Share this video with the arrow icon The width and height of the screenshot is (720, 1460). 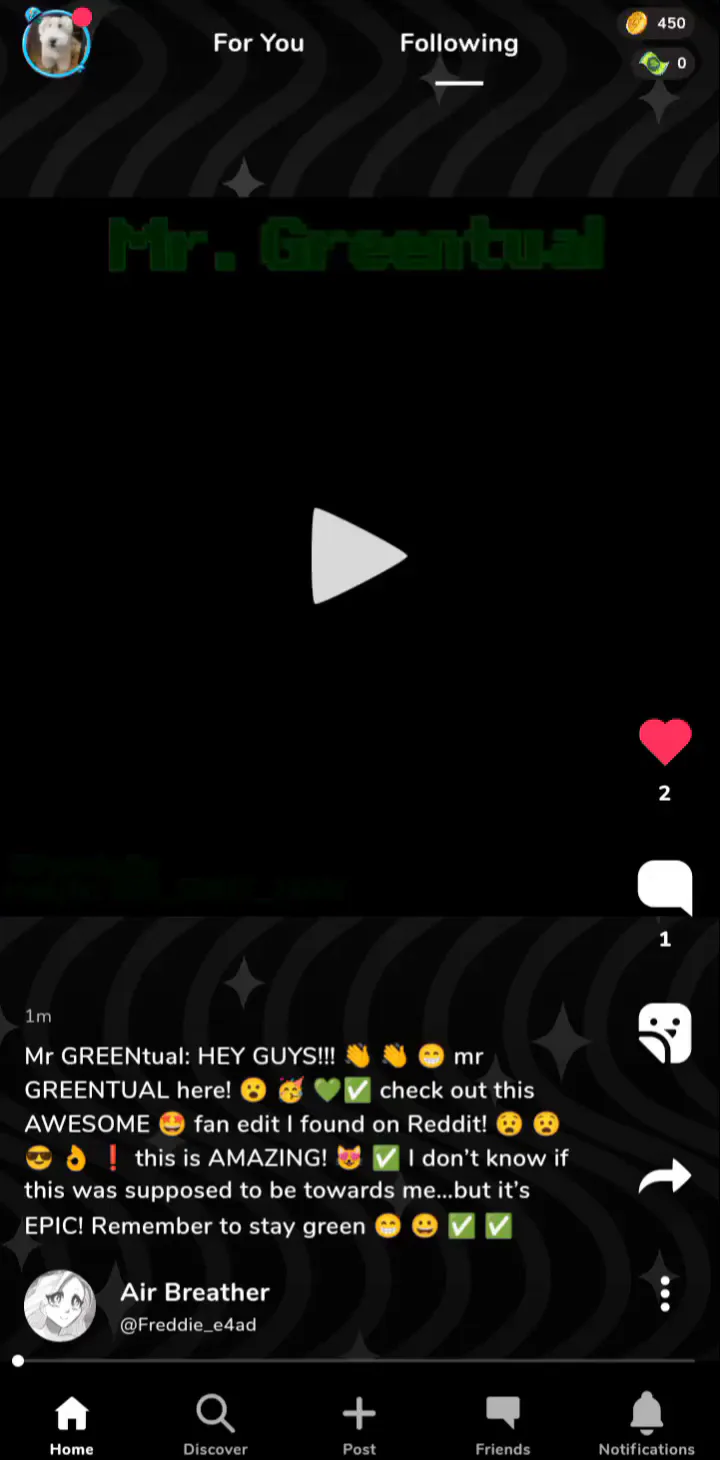tap(665, 1176)
